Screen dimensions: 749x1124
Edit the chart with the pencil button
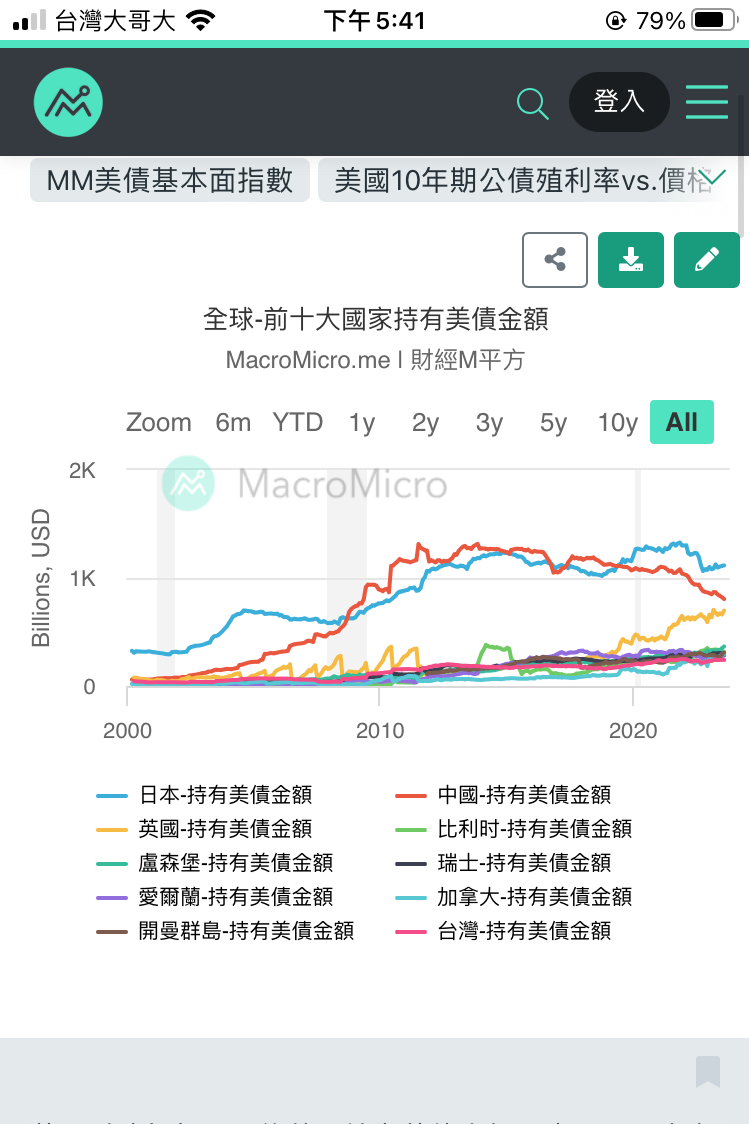(707, 259)
